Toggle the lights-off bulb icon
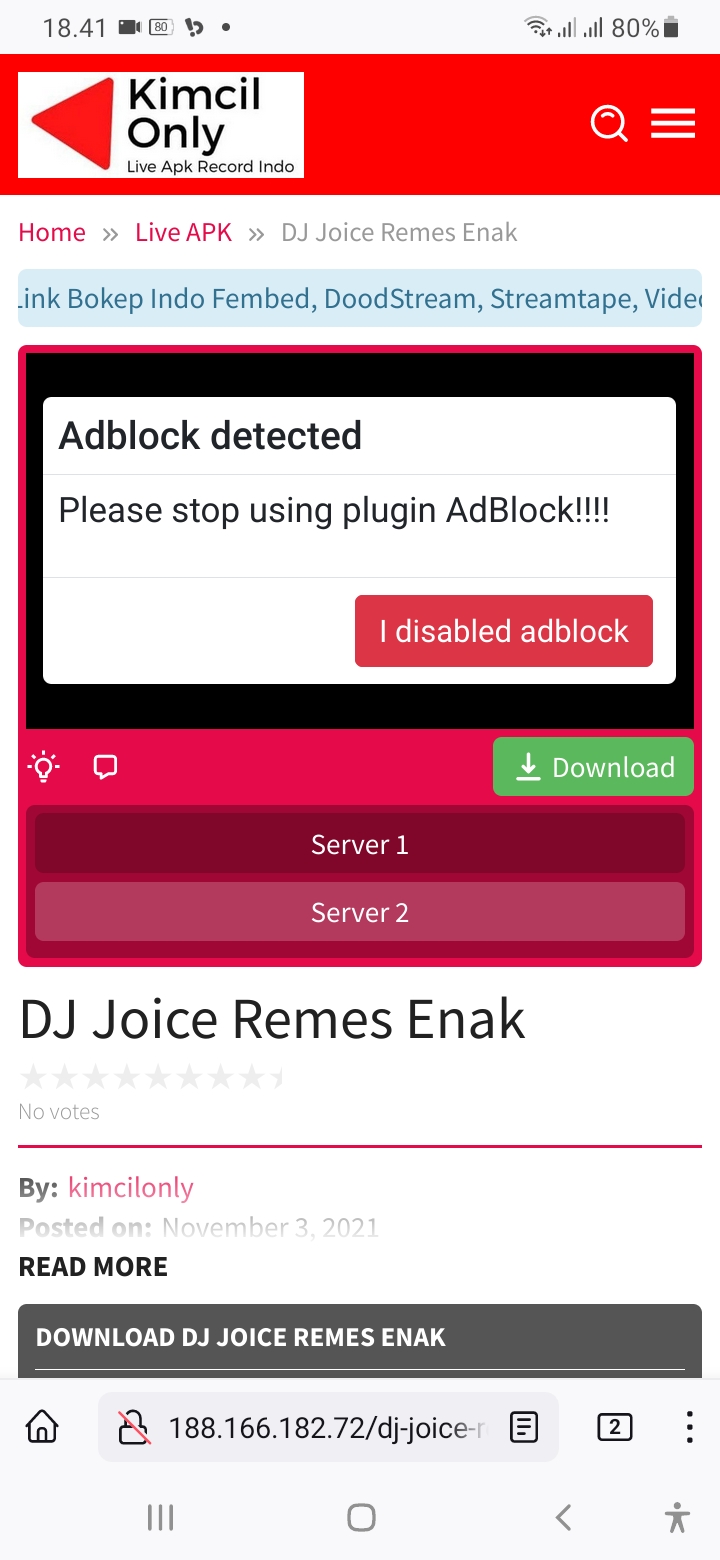Image resolution: width=720 pixels, height=1560 pixels. coord(44,767)
